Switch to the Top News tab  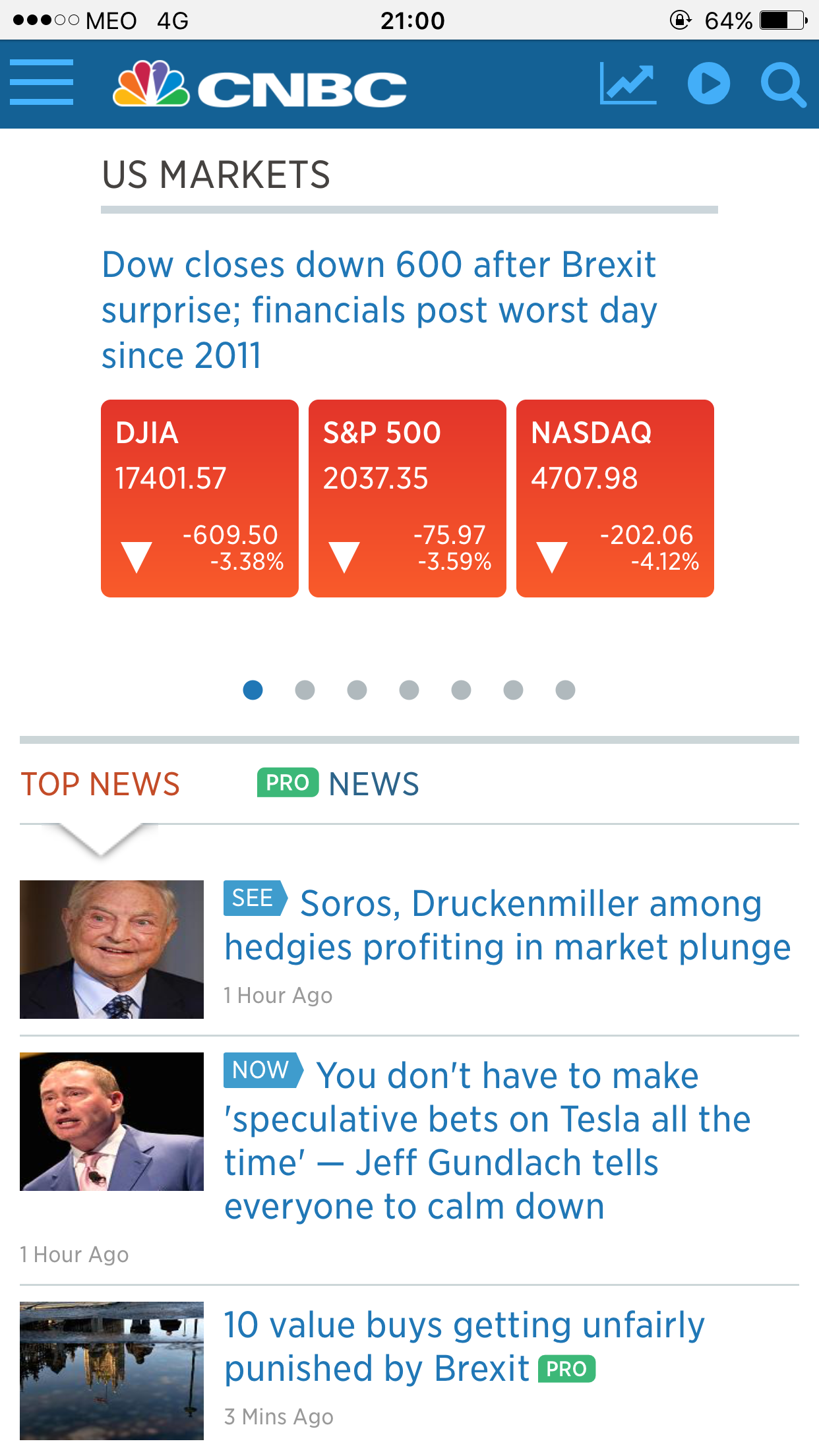point(100,784)
